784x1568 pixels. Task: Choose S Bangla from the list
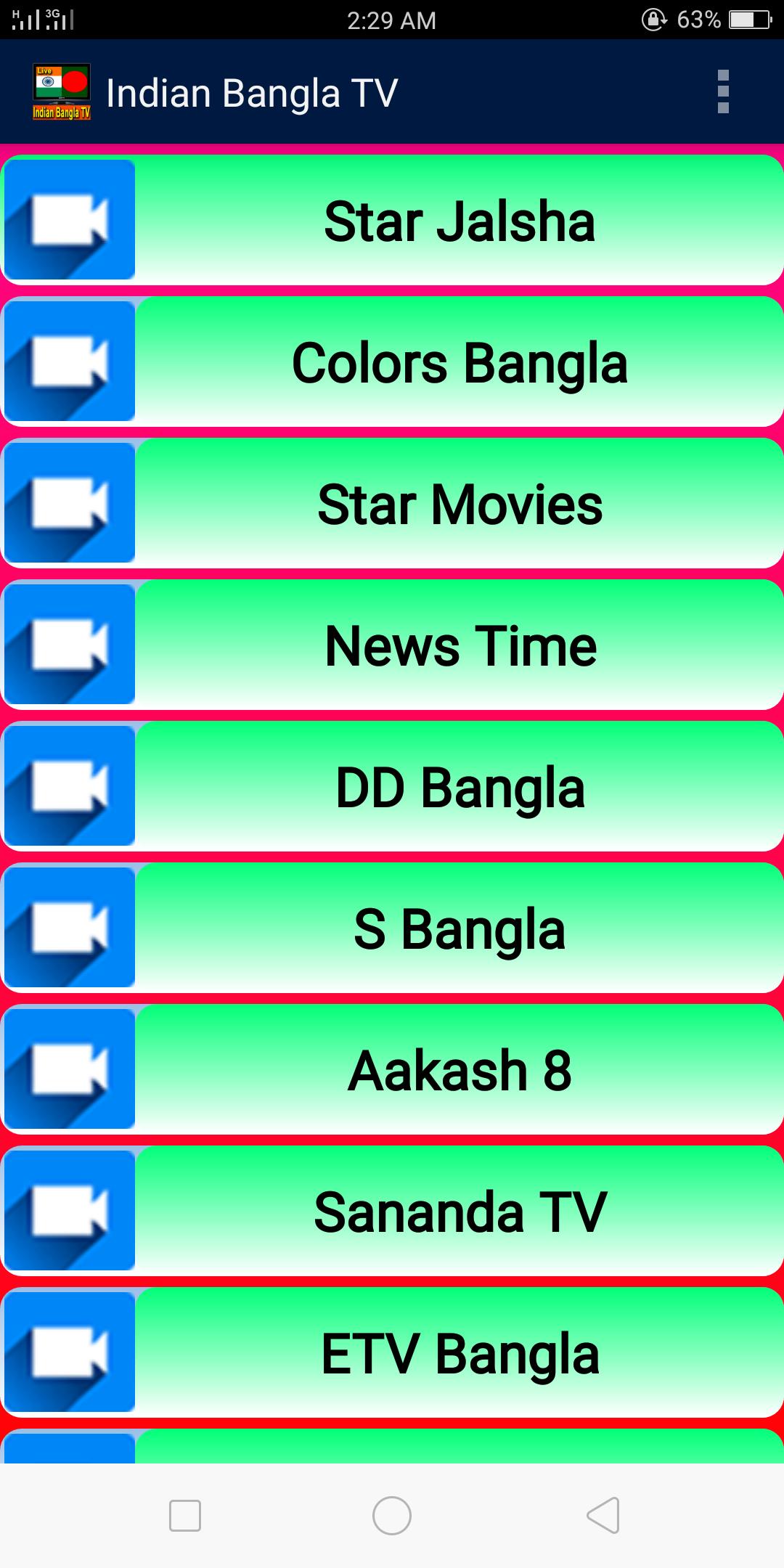click(459, 928)
